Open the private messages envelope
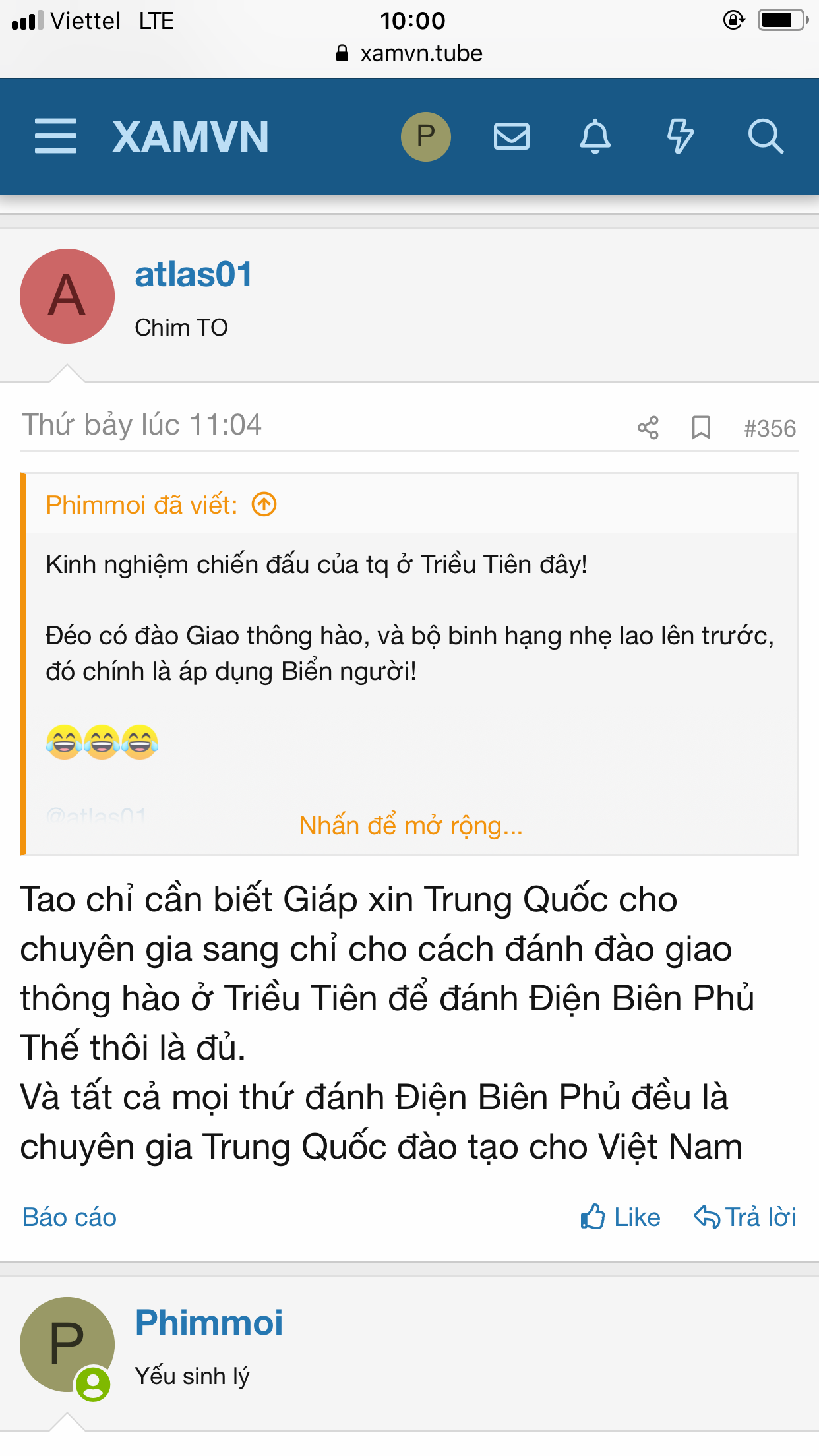This screenshot has height=1456, width=819. [512, 136]
